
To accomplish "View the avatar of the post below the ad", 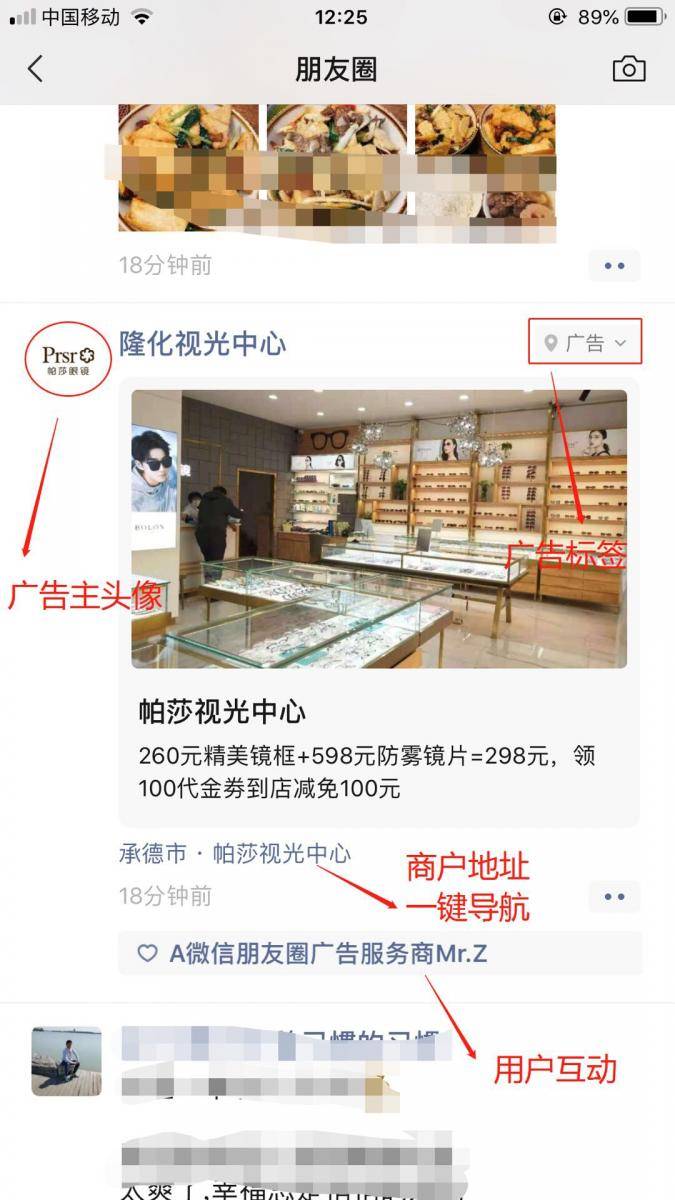I will (66, 1061).
